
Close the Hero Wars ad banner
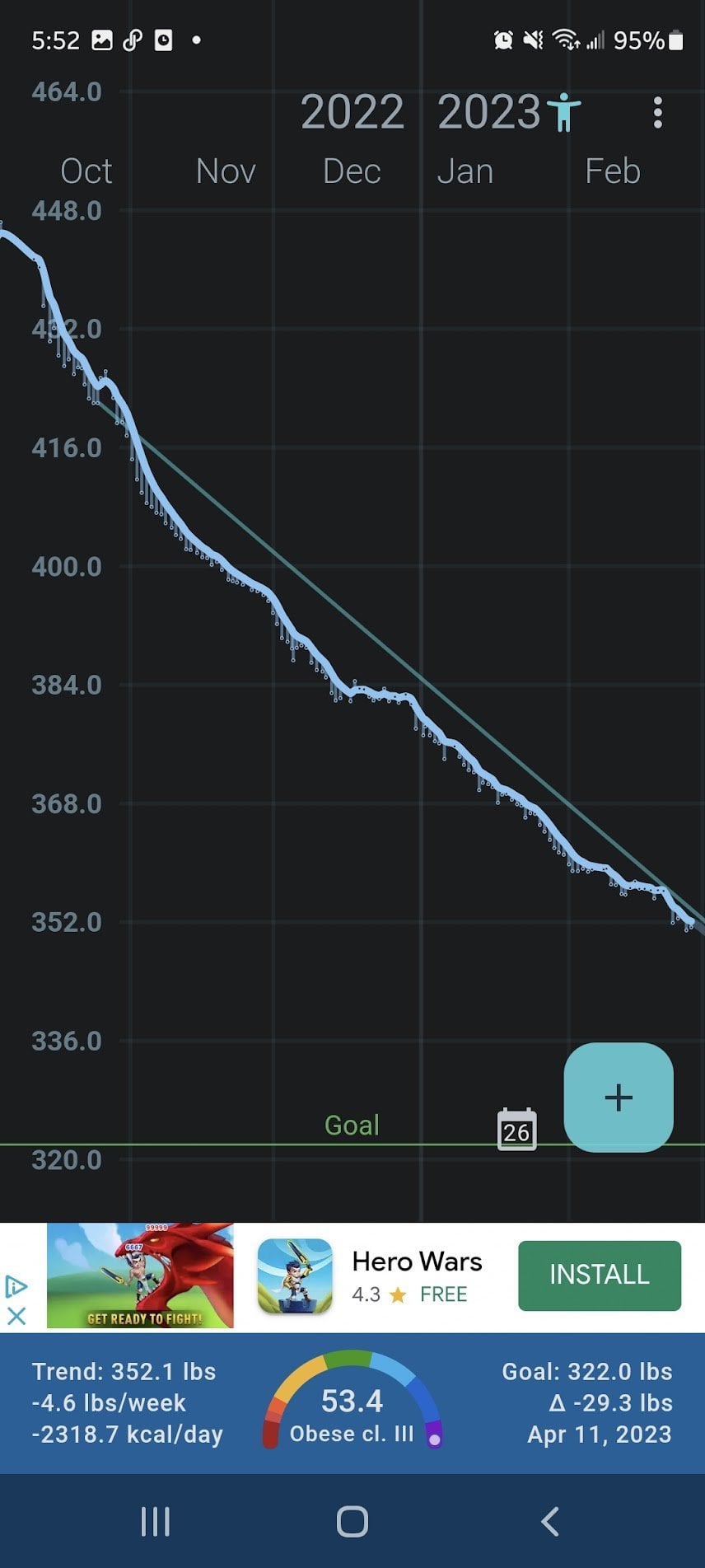click(x=16, y=1316)
